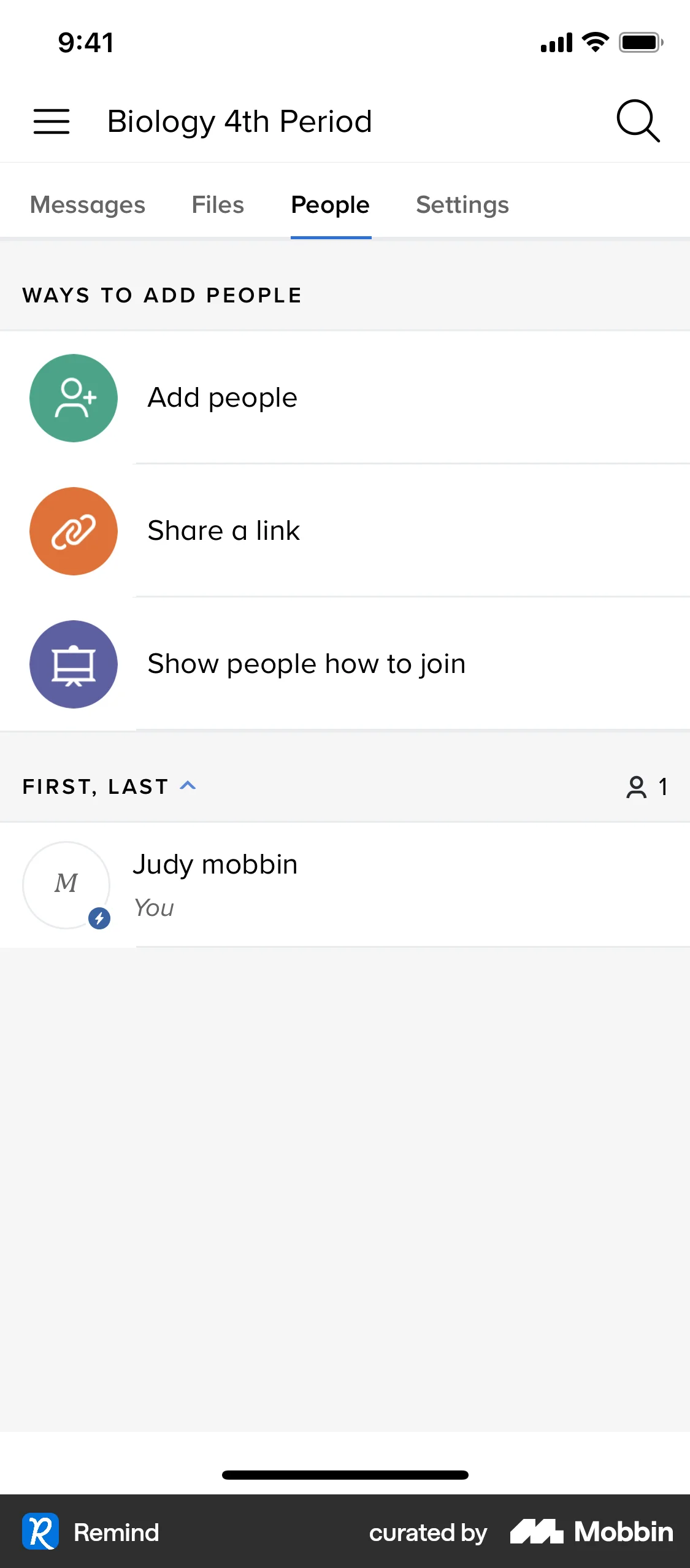Select the Files tab
The image size is (690, 1568).
(x=218, y=205)
